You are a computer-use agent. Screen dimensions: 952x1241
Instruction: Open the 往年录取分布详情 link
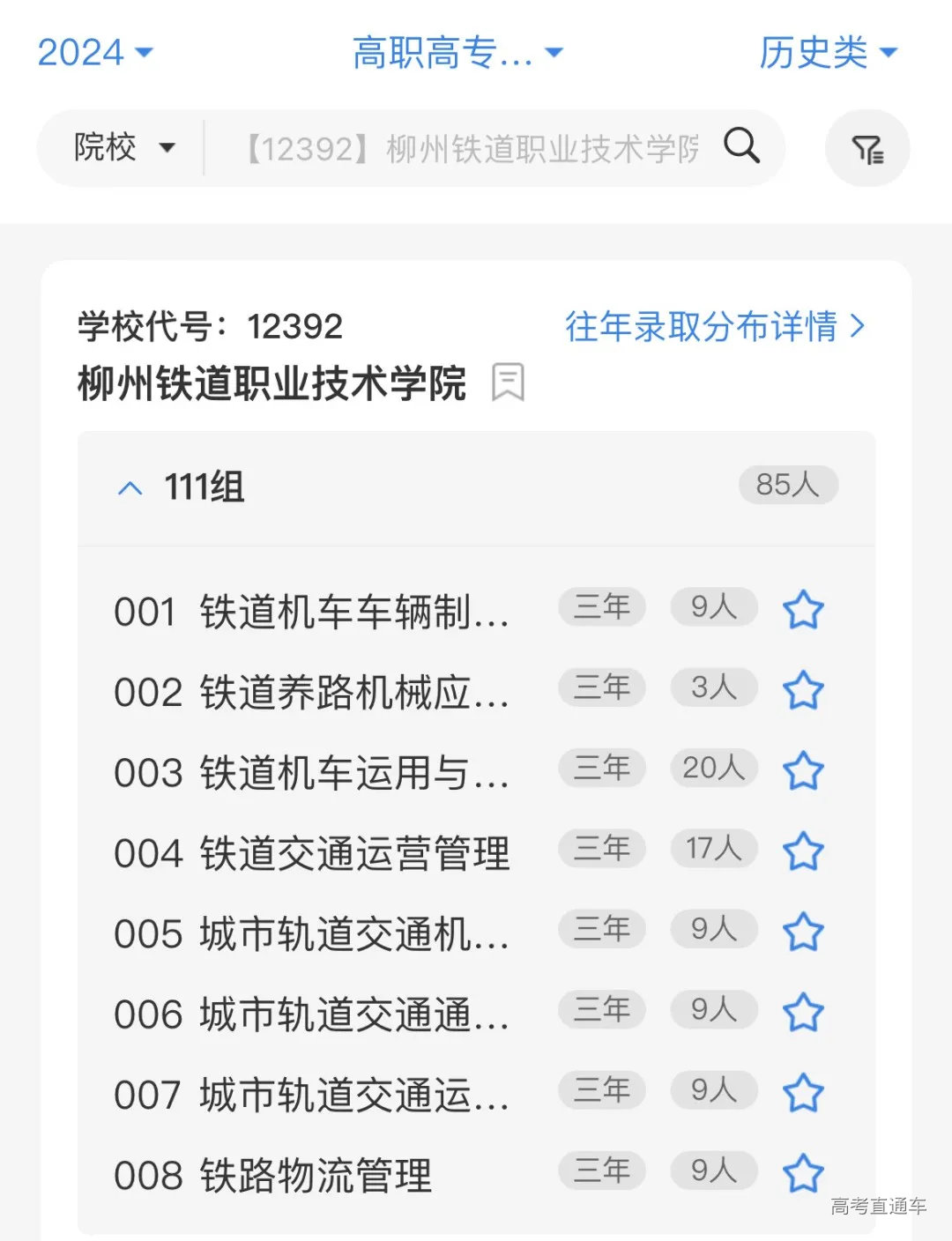click(701, 327)
